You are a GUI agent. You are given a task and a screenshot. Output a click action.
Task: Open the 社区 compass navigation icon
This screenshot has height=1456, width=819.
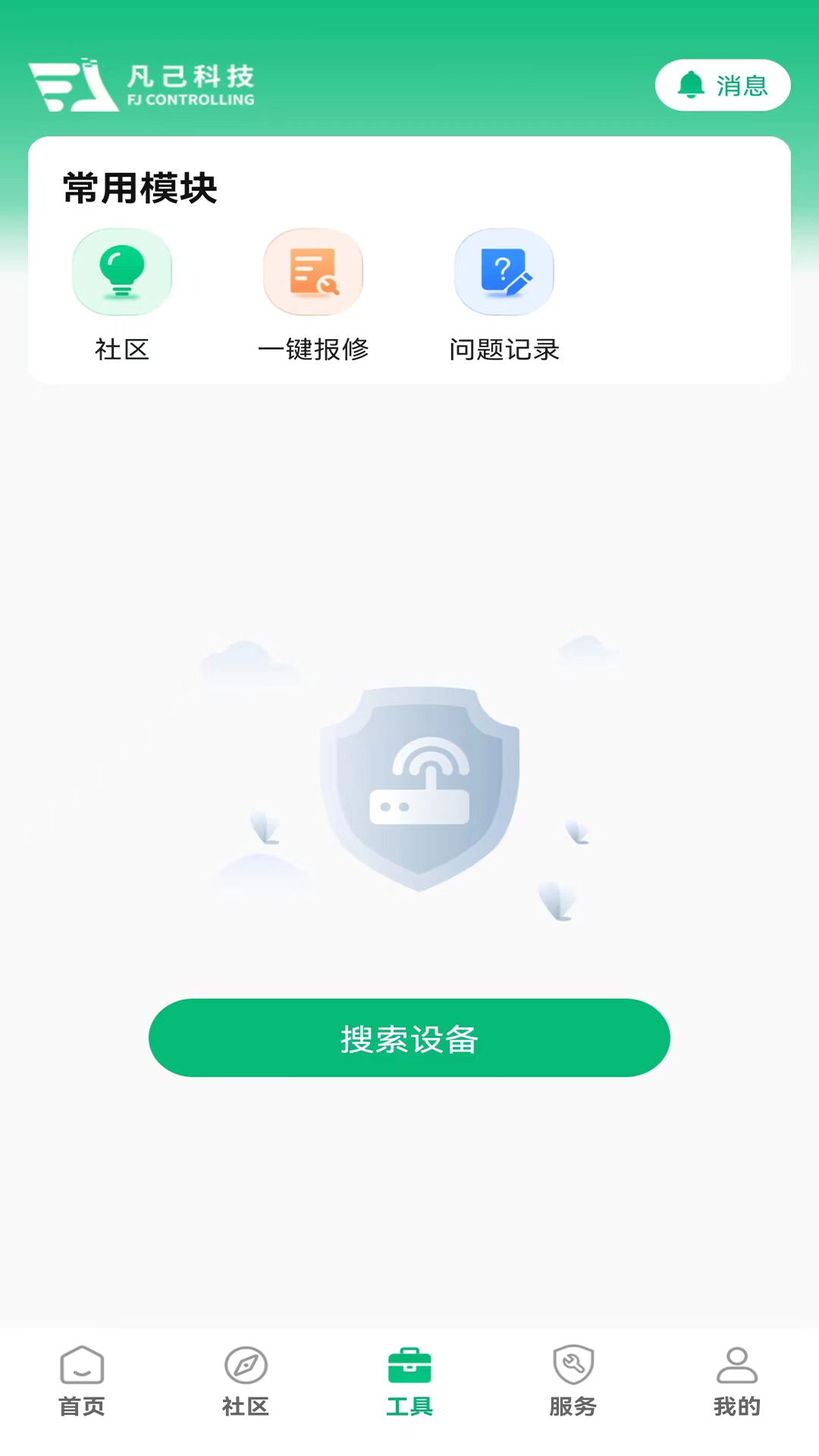pyautogui.click(x=245, y=1365)
